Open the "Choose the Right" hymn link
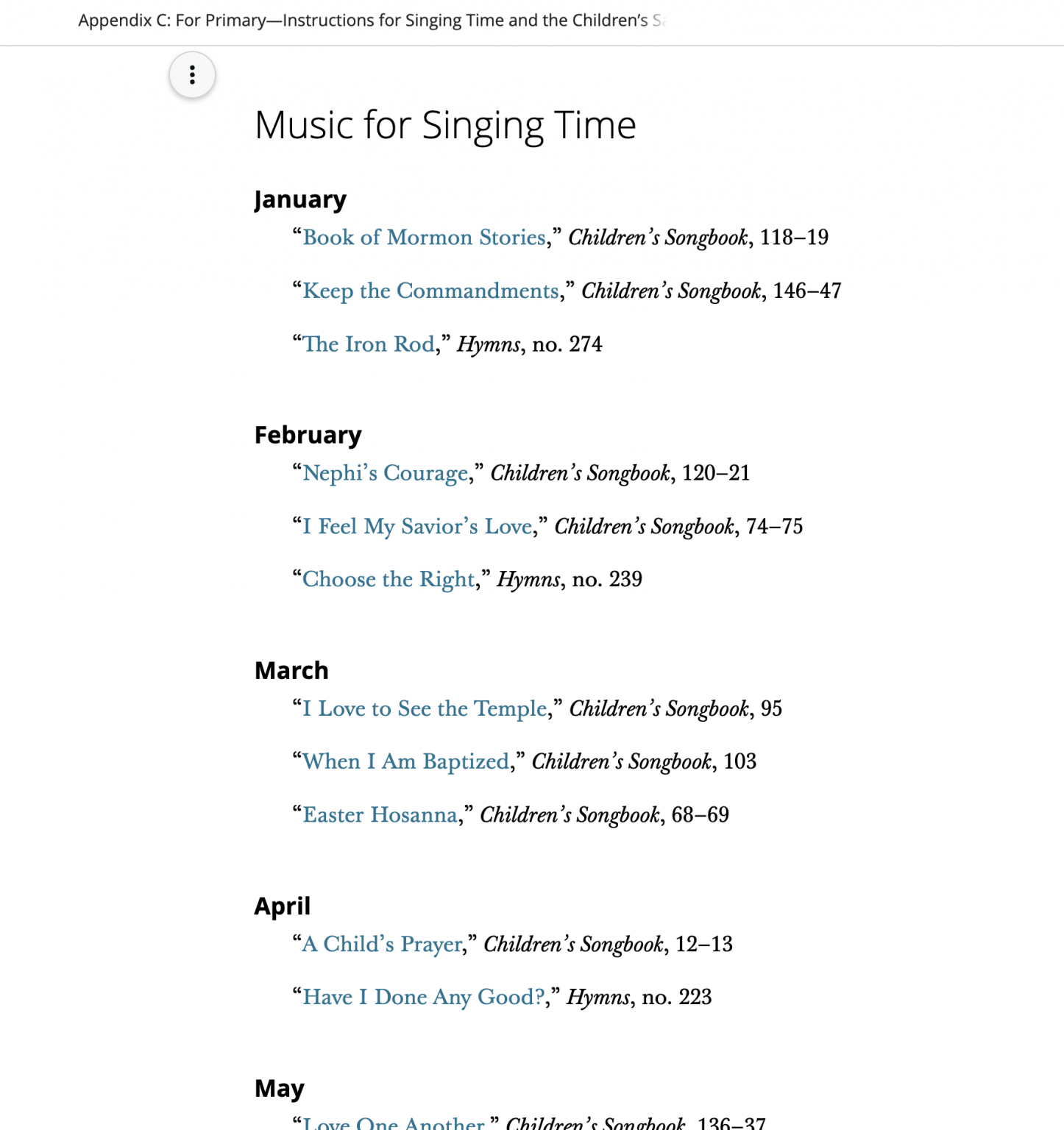Screen dimensions: 1064x1130 tap(389, 579)
